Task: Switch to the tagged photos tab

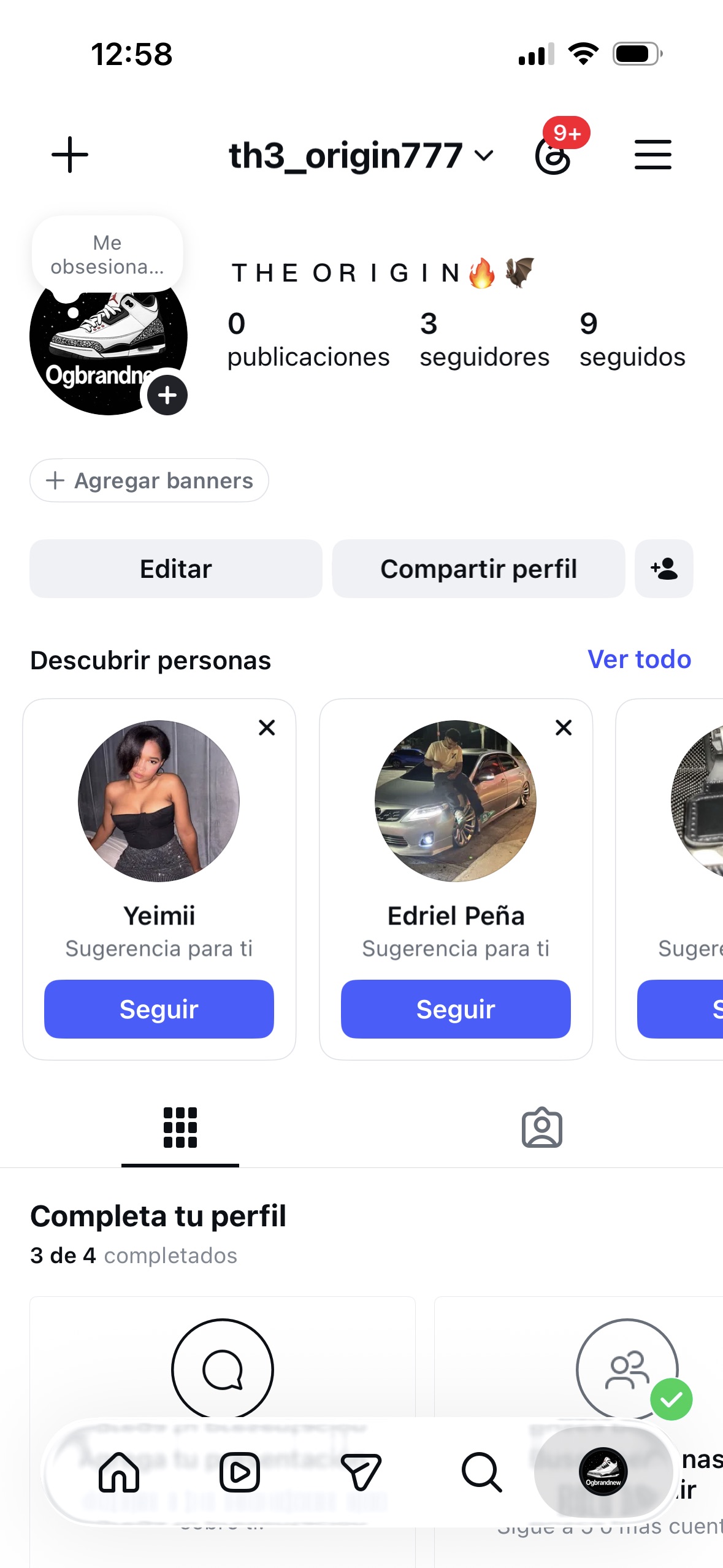Action: click(x=542, y=1128)
